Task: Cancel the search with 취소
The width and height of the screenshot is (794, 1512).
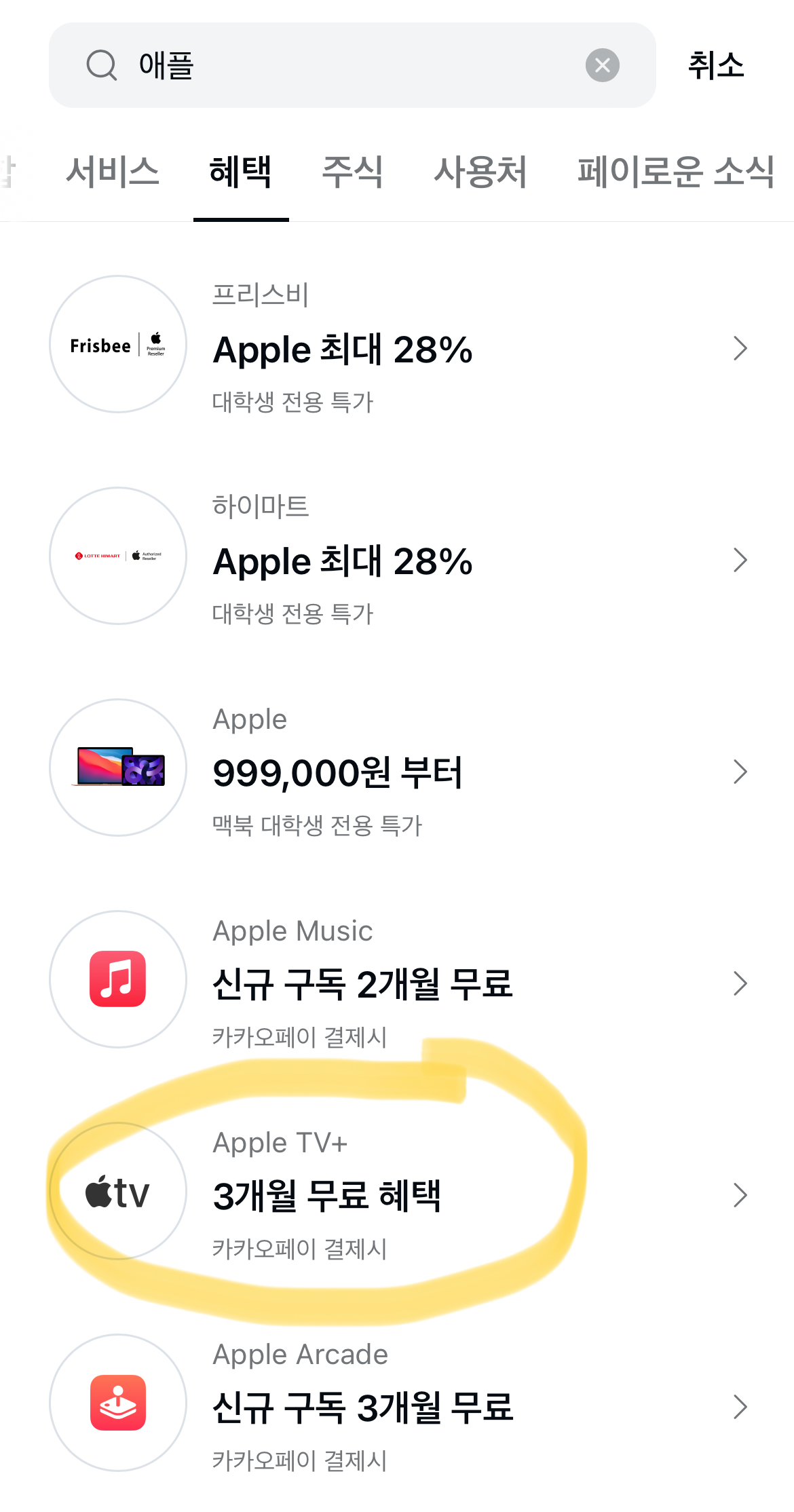Action: 716,65
